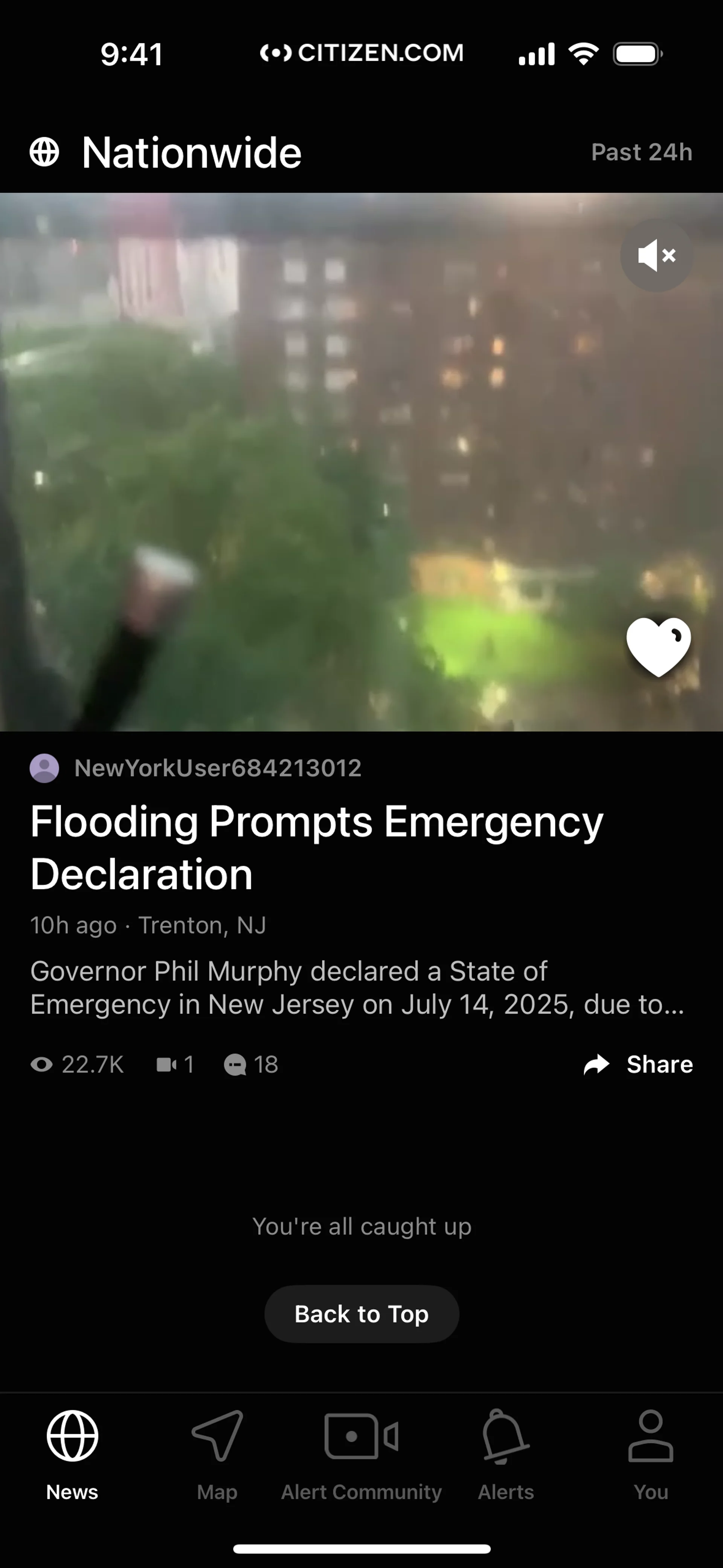View the 18 comments on the story

(x=251, y=1065)
